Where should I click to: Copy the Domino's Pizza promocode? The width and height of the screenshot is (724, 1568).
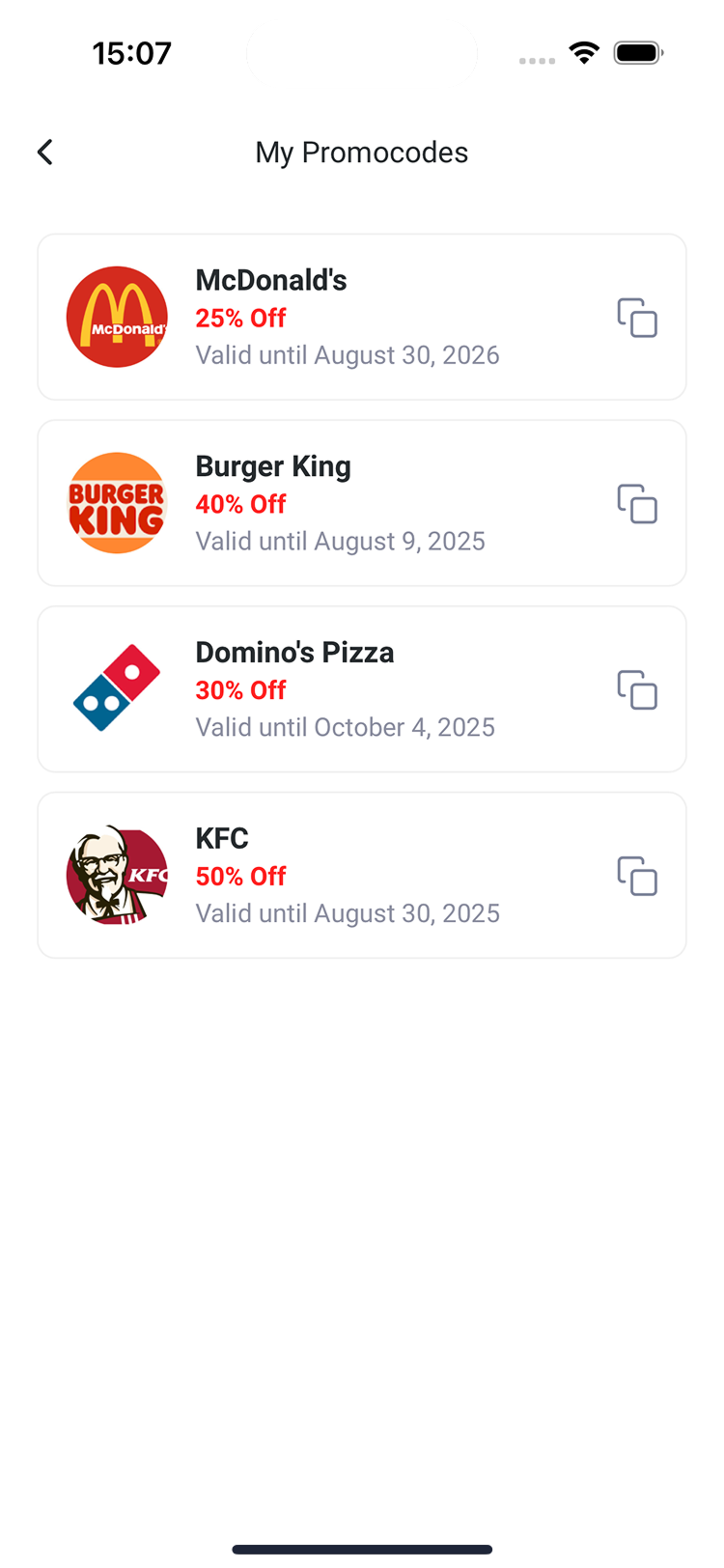coord(637,690)
